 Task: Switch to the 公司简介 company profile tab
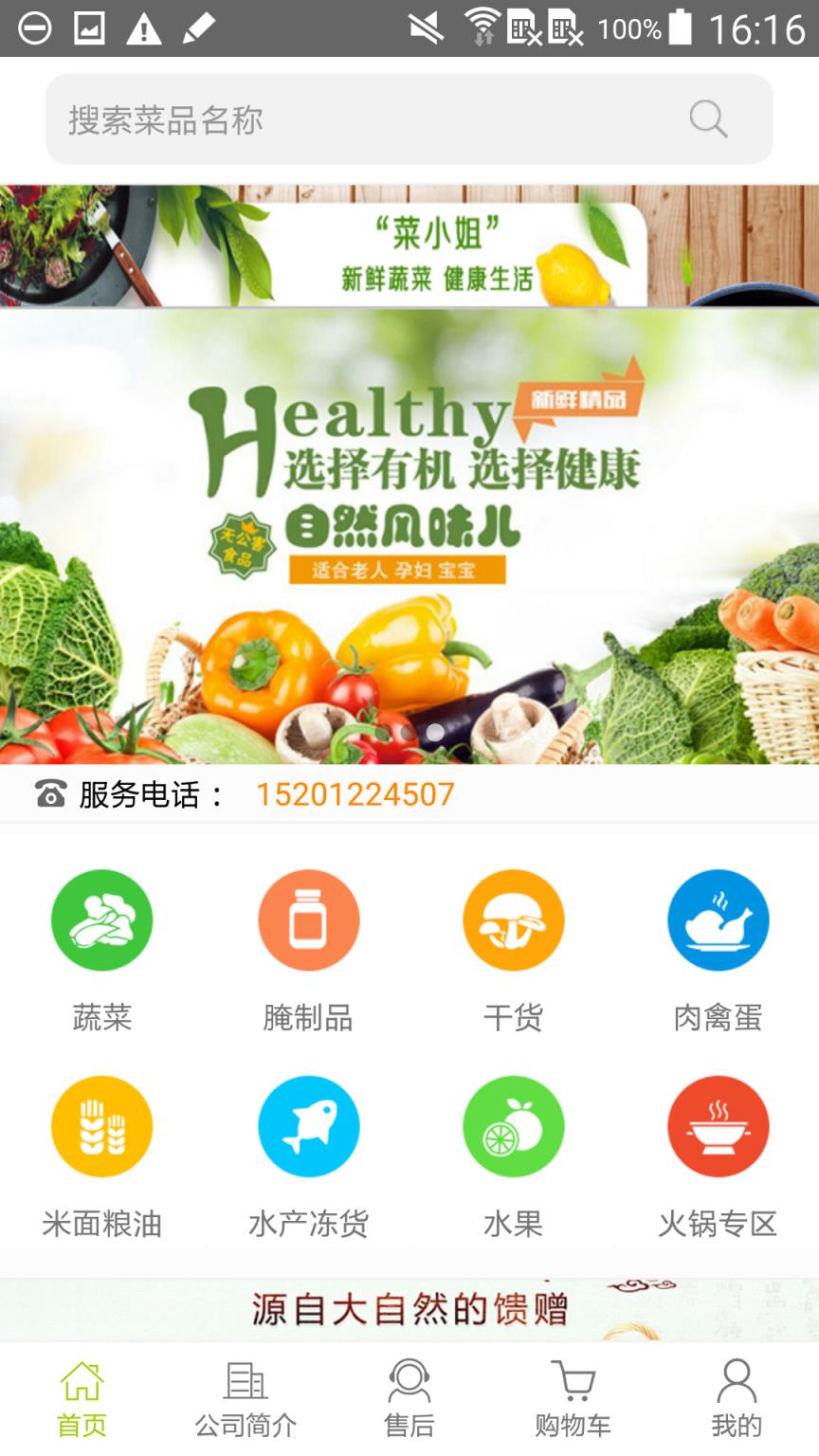[246, 1399]
